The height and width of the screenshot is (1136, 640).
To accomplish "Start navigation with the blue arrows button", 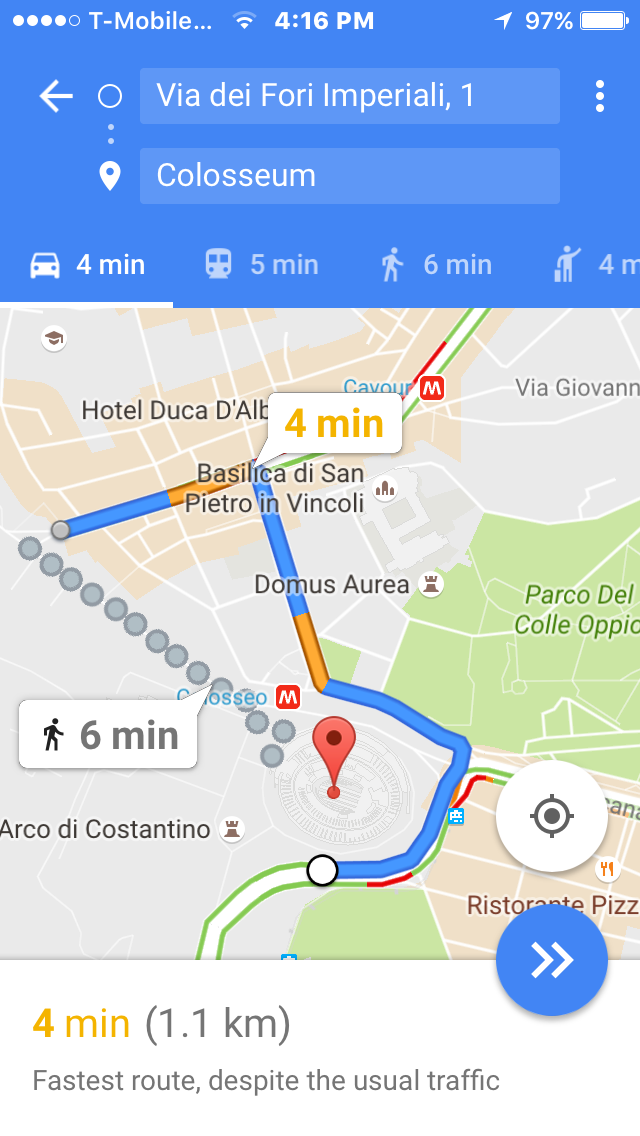I will click(551, 960).
